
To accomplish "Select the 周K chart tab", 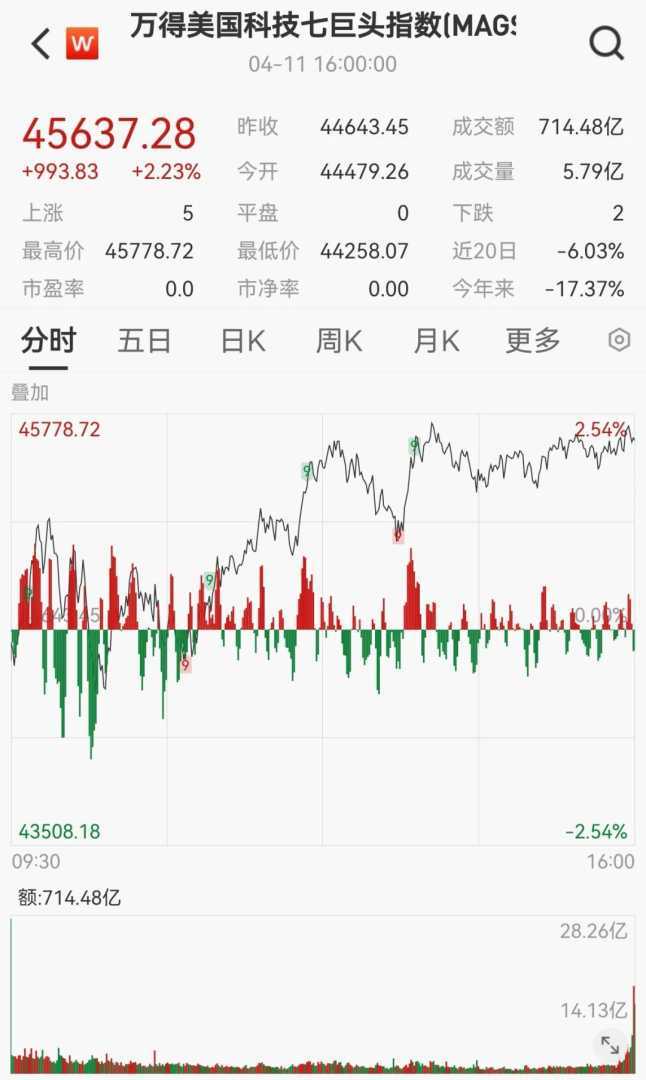I will (x=339, y=341).
